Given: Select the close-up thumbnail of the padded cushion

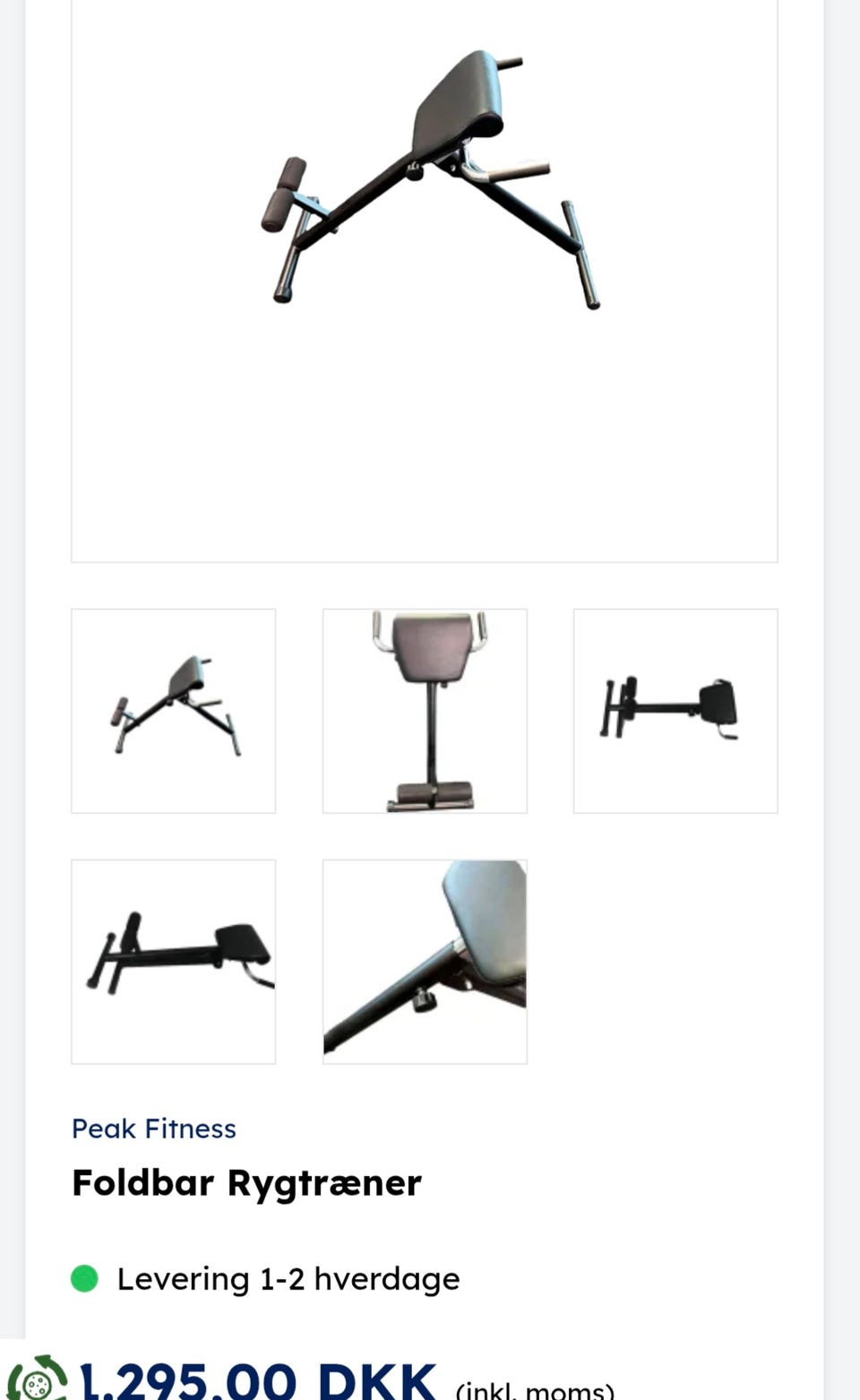Looking at the screenshot, I should [425, 962].
